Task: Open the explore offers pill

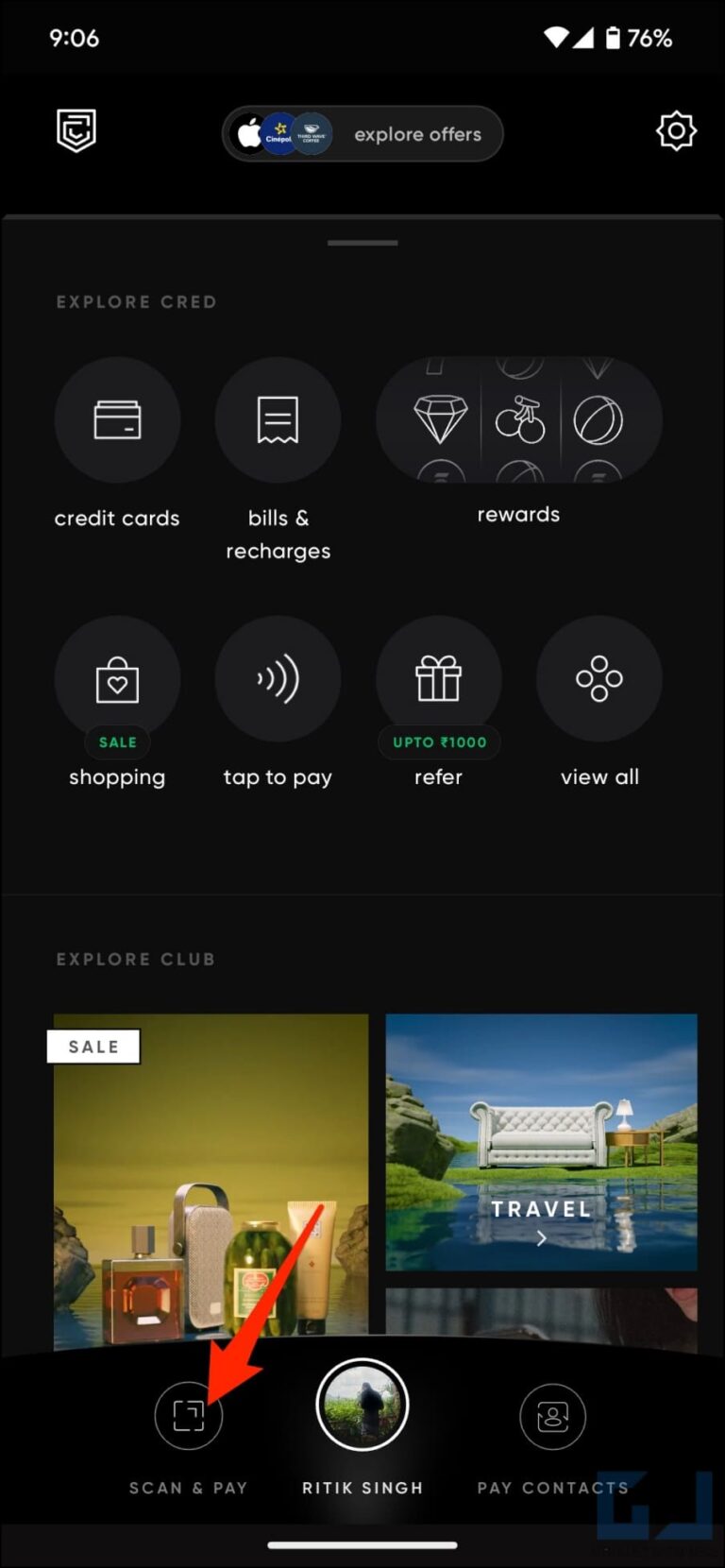Action: pos(417,133)
